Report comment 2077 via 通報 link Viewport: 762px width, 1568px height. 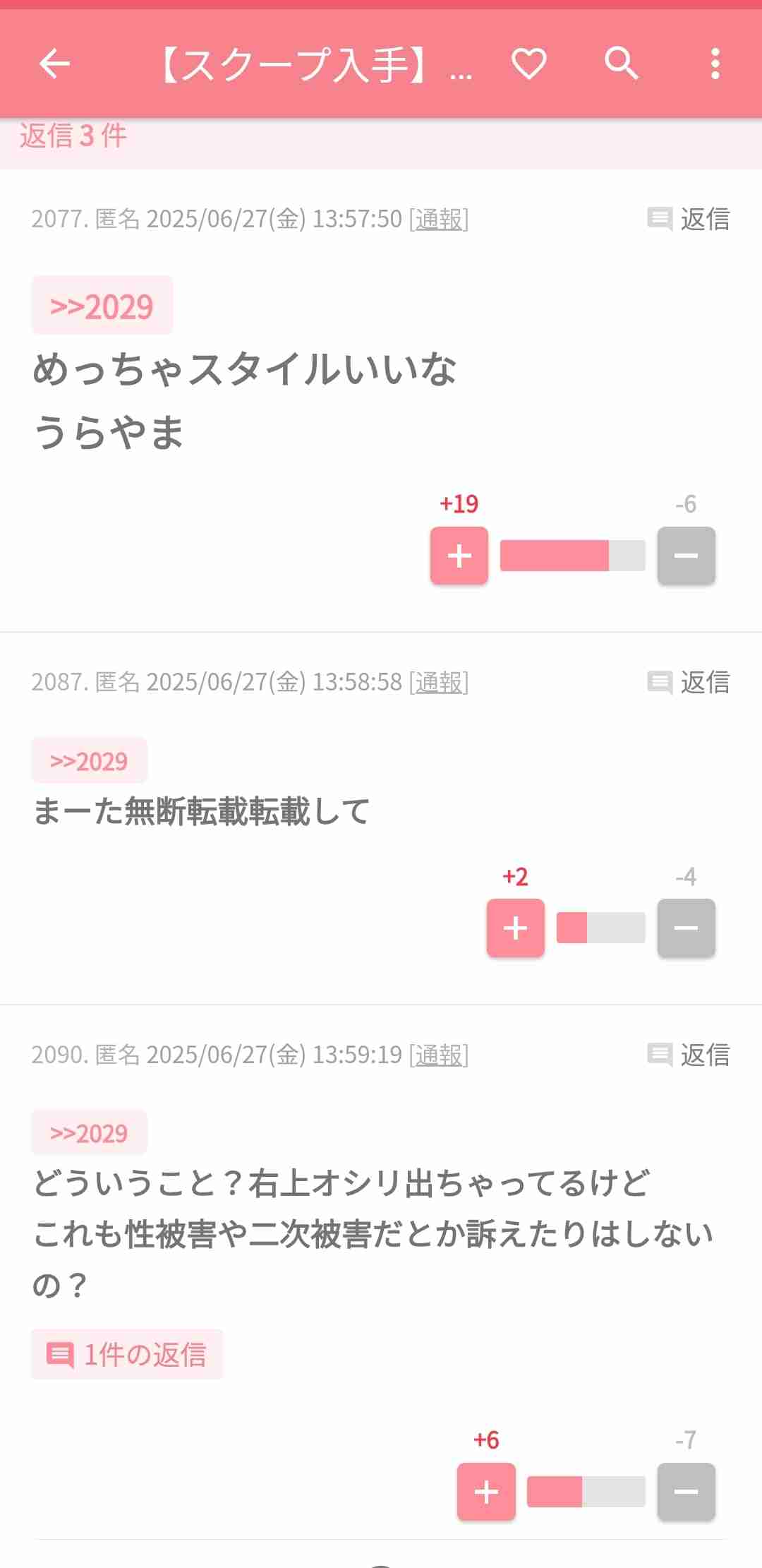pyautogui.click(x=439, y=219)
